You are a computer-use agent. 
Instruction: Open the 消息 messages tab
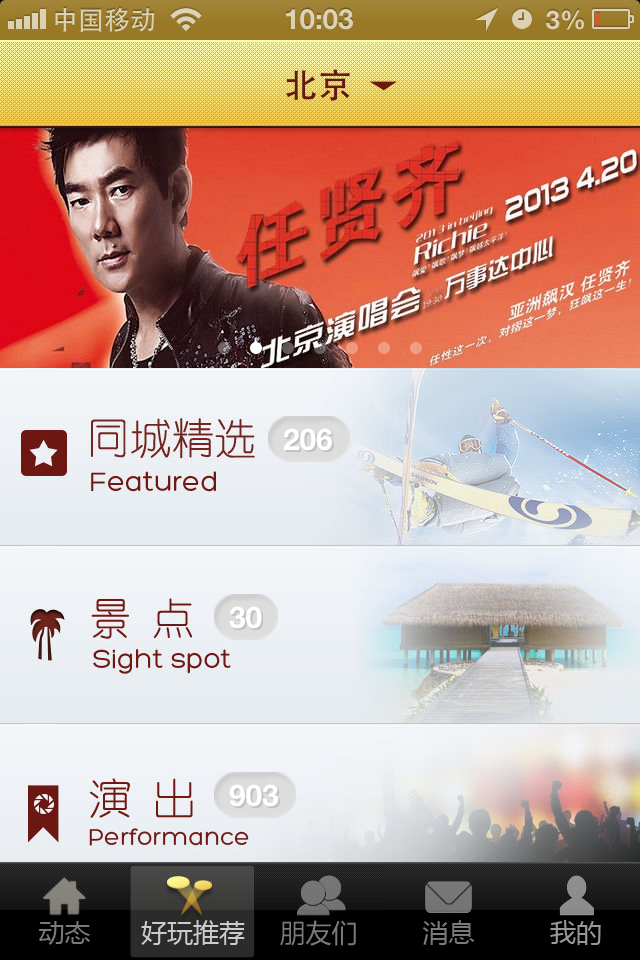tap(447, 912)
